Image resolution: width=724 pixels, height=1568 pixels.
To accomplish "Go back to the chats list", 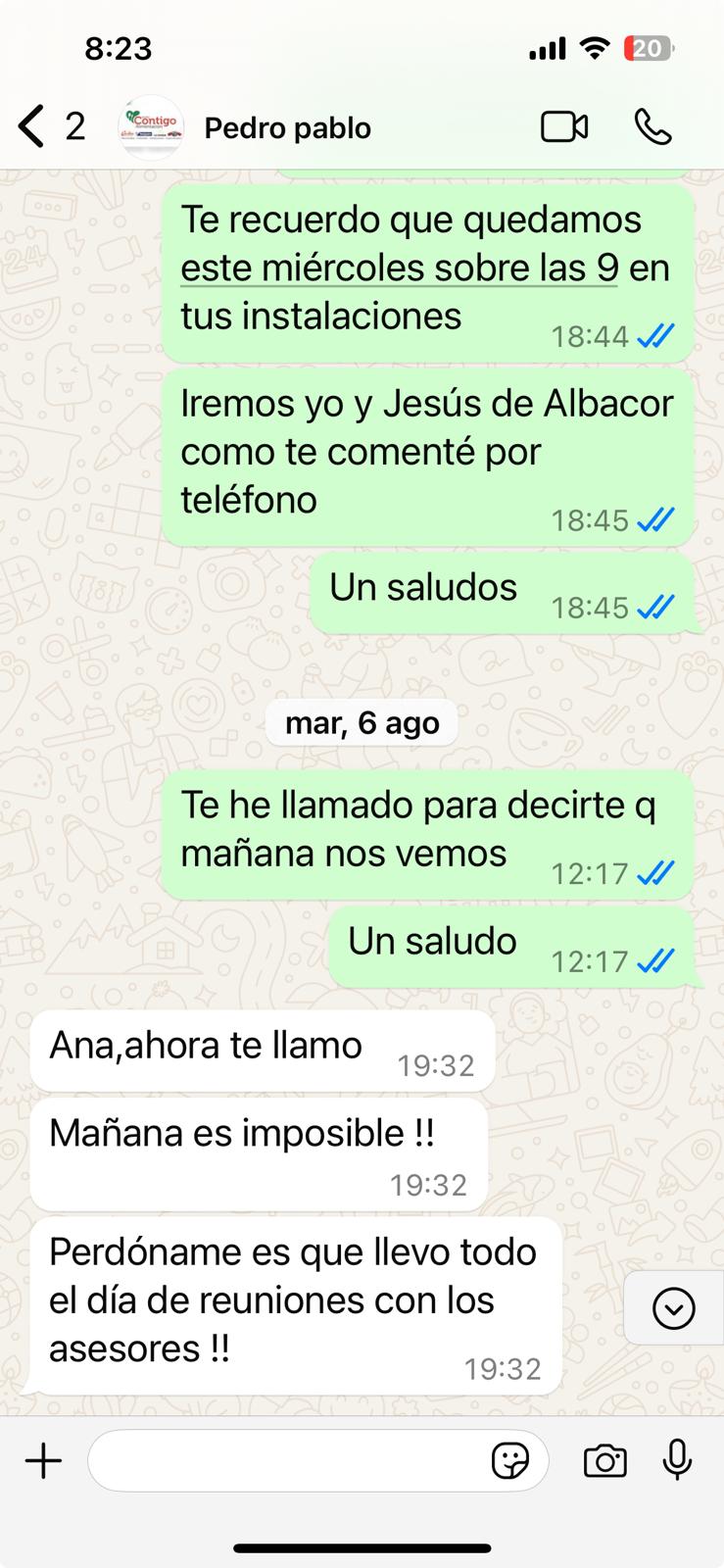I will tap(33, 127).
